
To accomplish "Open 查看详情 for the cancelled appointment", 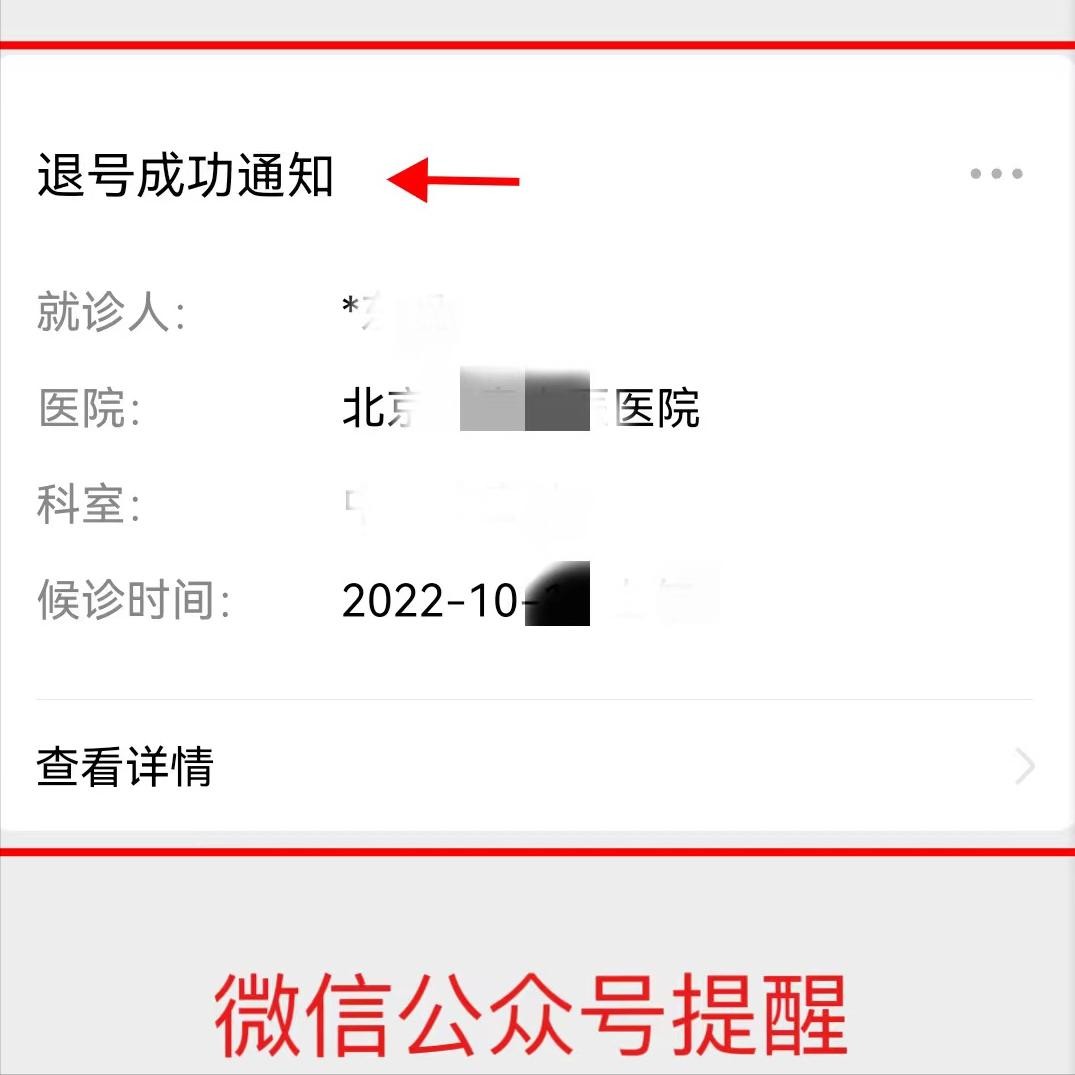I will click(x=126, y=768).
